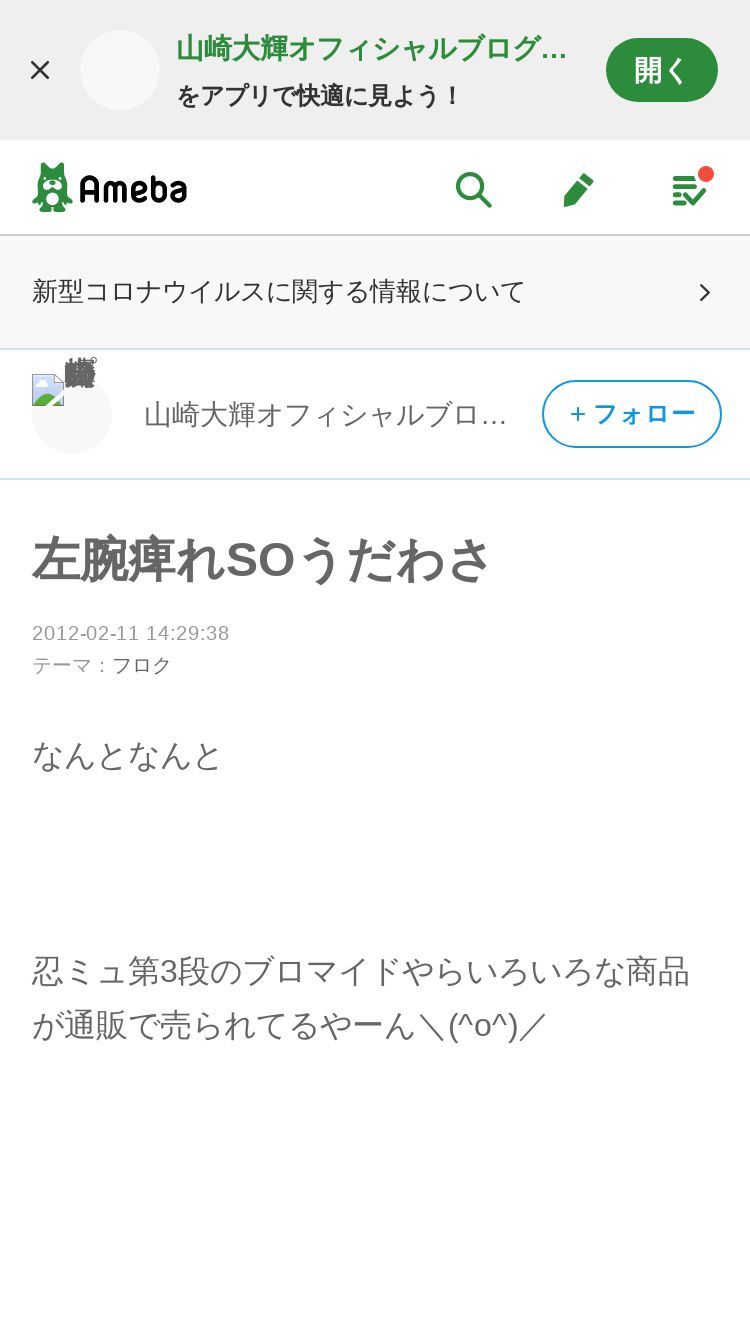Tap the green 開く button
The height and width of the screenshot is (1334, 750).
[x=662, y=70]
